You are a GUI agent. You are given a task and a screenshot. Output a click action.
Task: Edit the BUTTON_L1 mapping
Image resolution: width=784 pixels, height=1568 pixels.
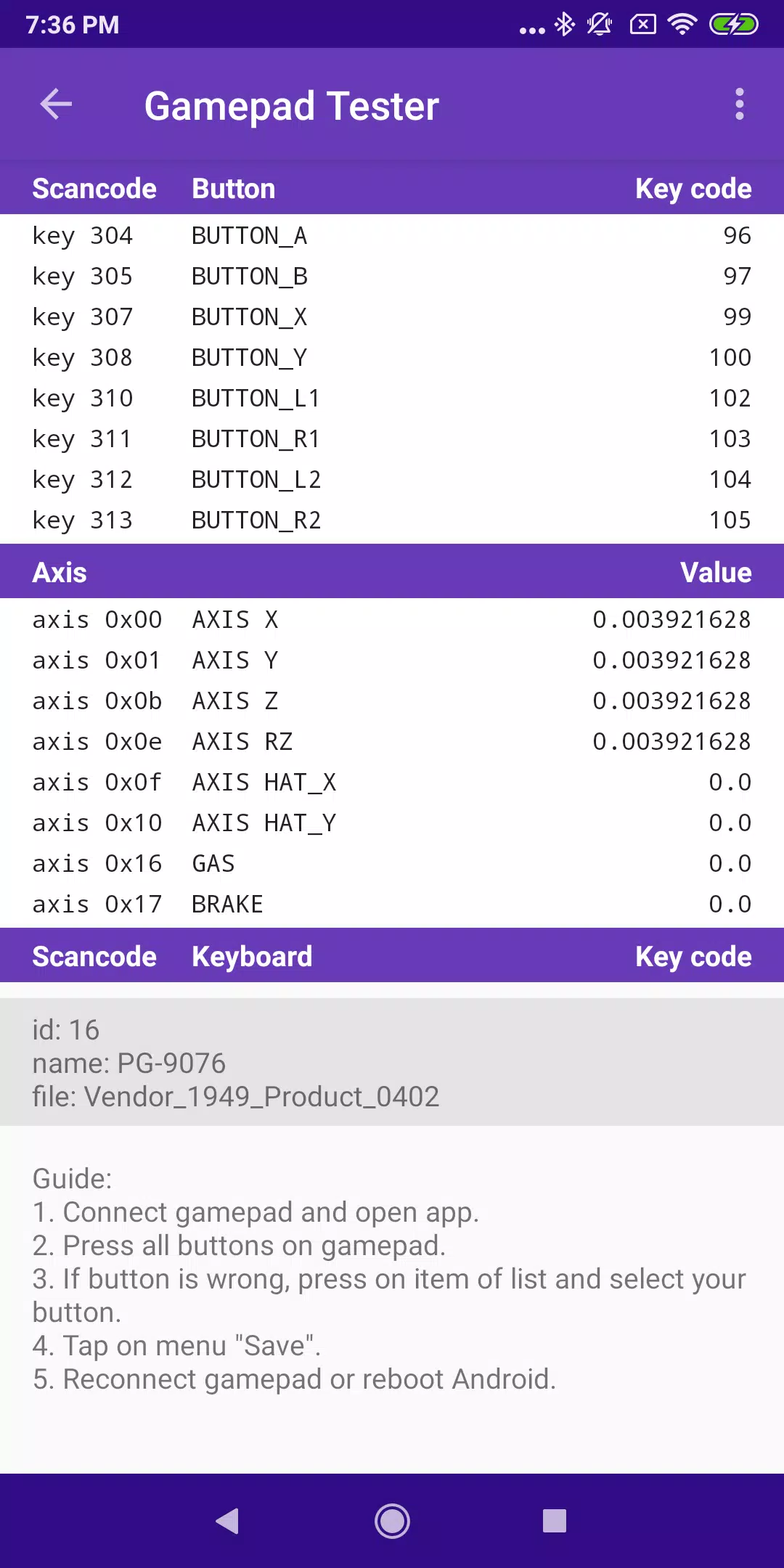point(392,398)
